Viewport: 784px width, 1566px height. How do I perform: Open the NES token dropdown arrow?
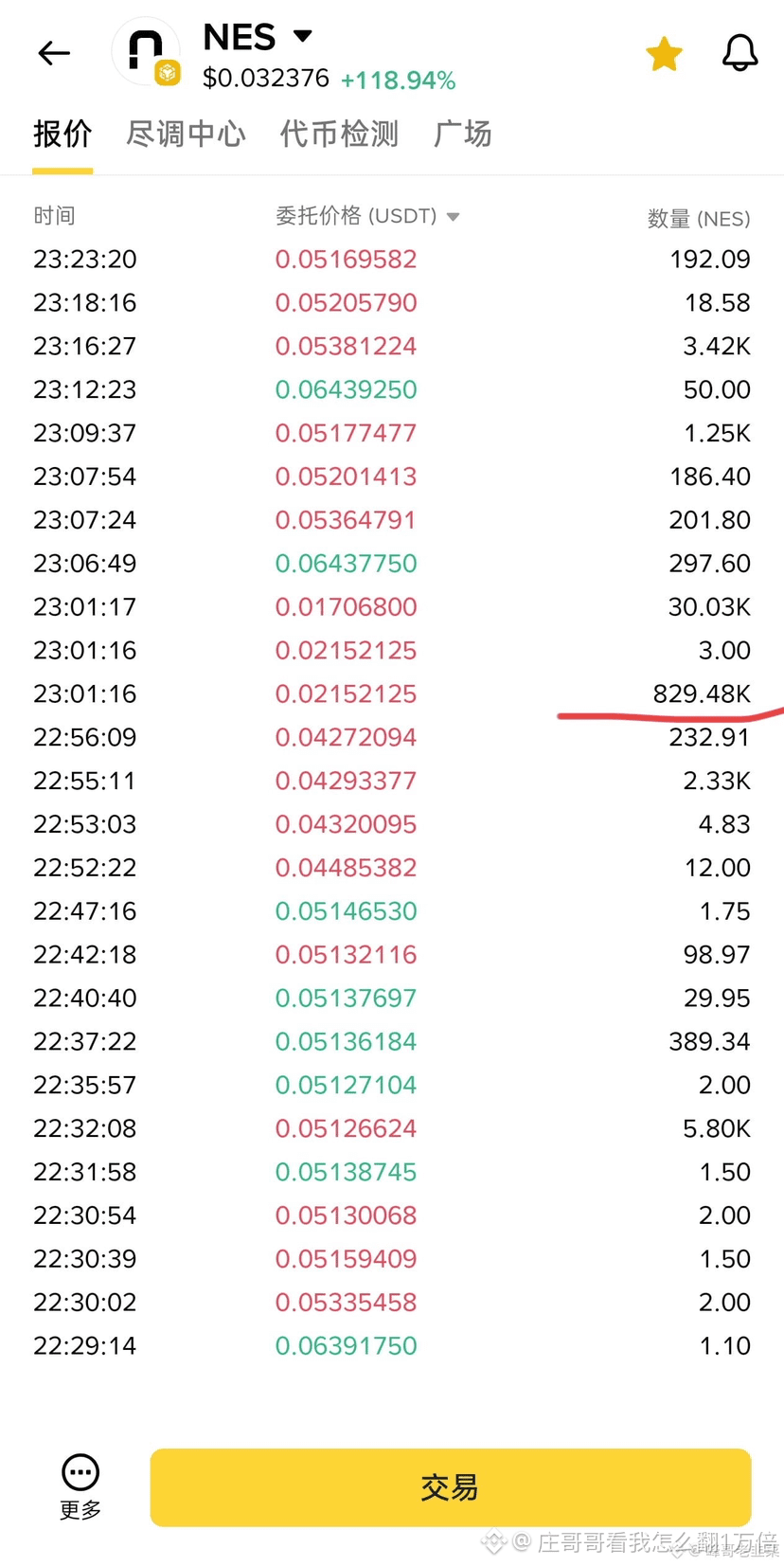point(303,36)
